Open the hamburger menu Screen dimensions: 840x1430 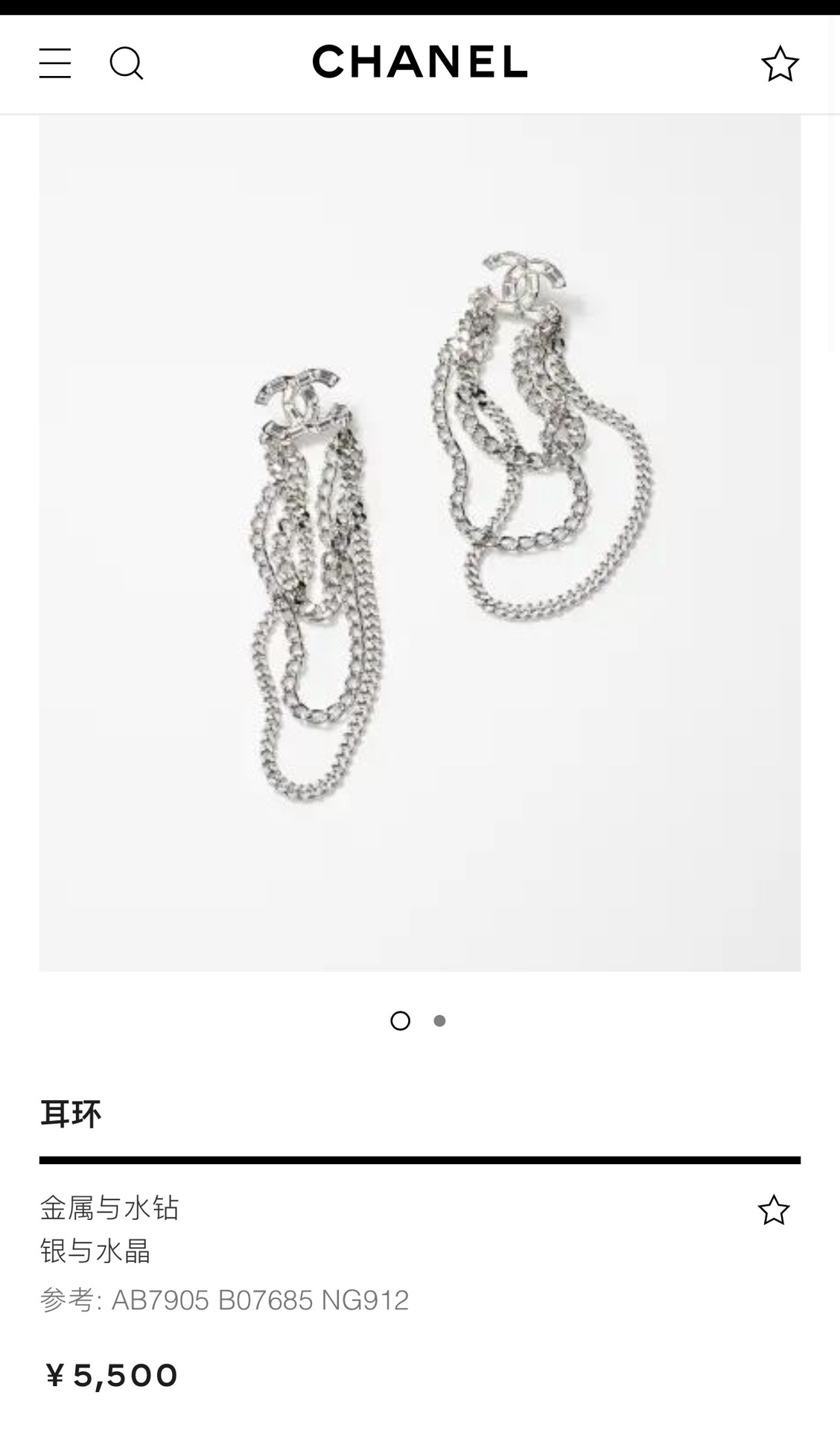(55, 63)
